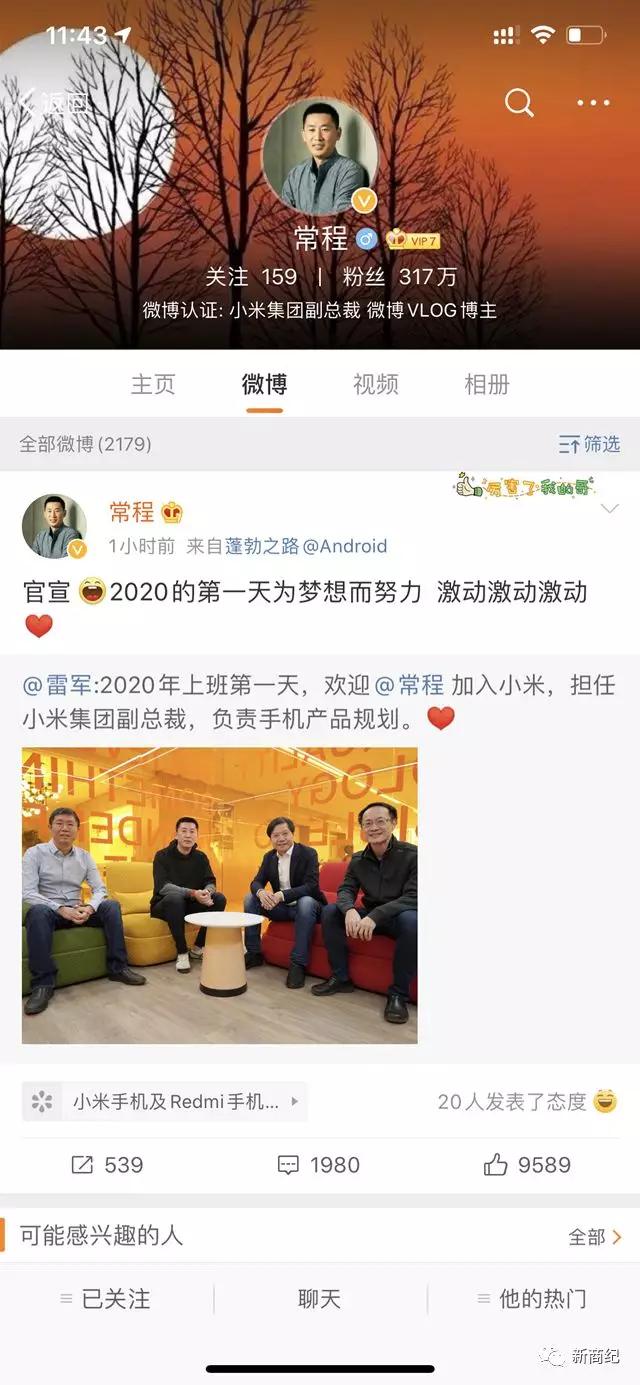
Task: Open the search magnifier icon
Action: pyautogui.click(x=519, y=102)
